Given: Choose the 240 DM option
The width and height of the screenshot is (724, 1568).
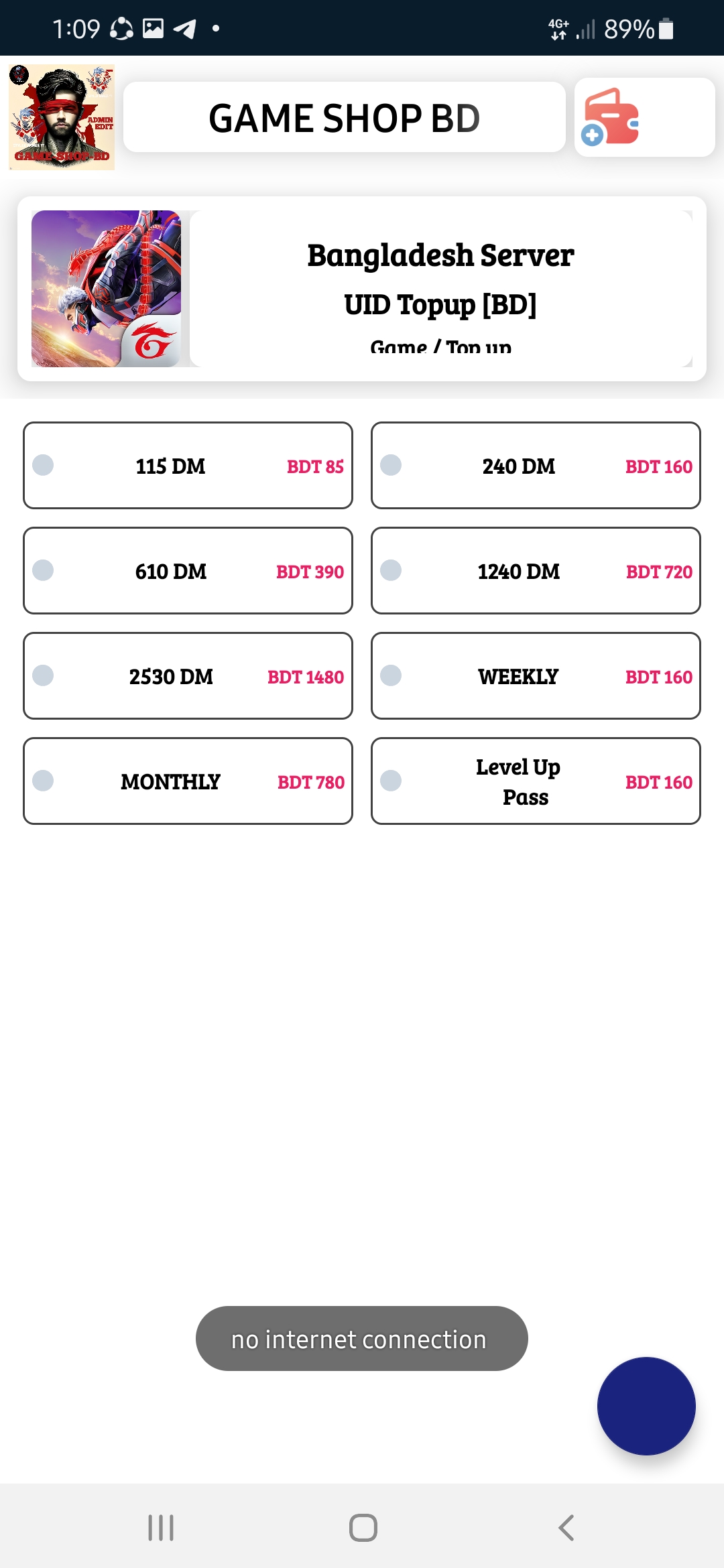Looking at the screenshot, I should coord(536,466).
